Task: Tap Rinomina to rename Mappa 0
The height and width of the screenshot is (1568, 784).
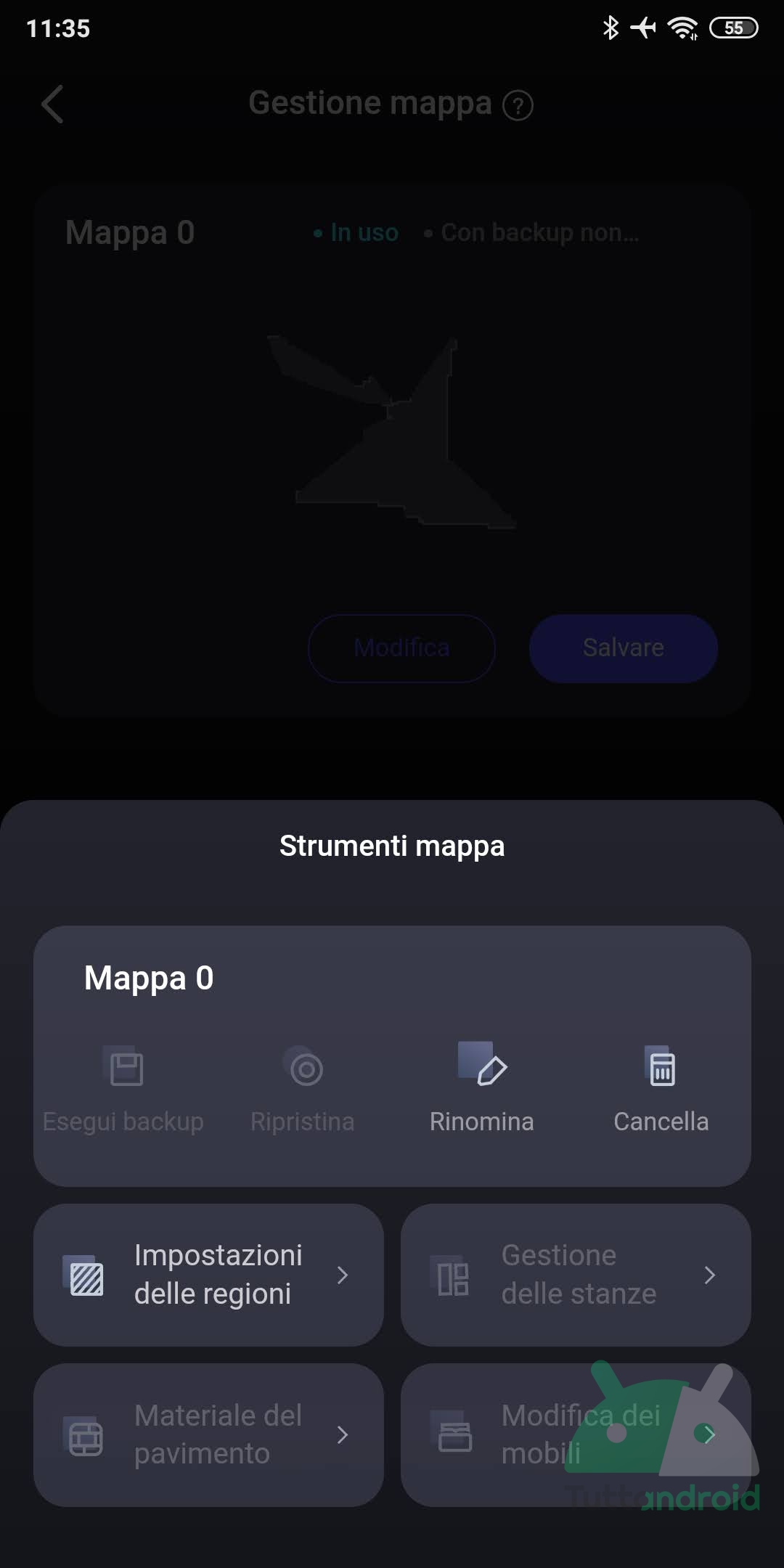Action: (482, 1087)
